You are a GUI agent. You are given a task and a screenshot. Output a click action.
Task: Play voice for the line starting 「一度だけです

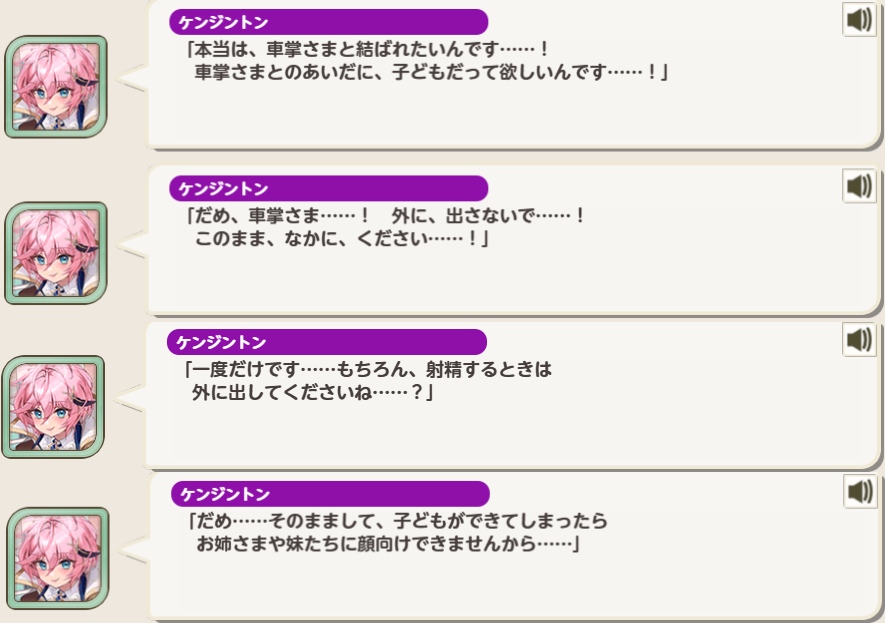tap(859, 340)
